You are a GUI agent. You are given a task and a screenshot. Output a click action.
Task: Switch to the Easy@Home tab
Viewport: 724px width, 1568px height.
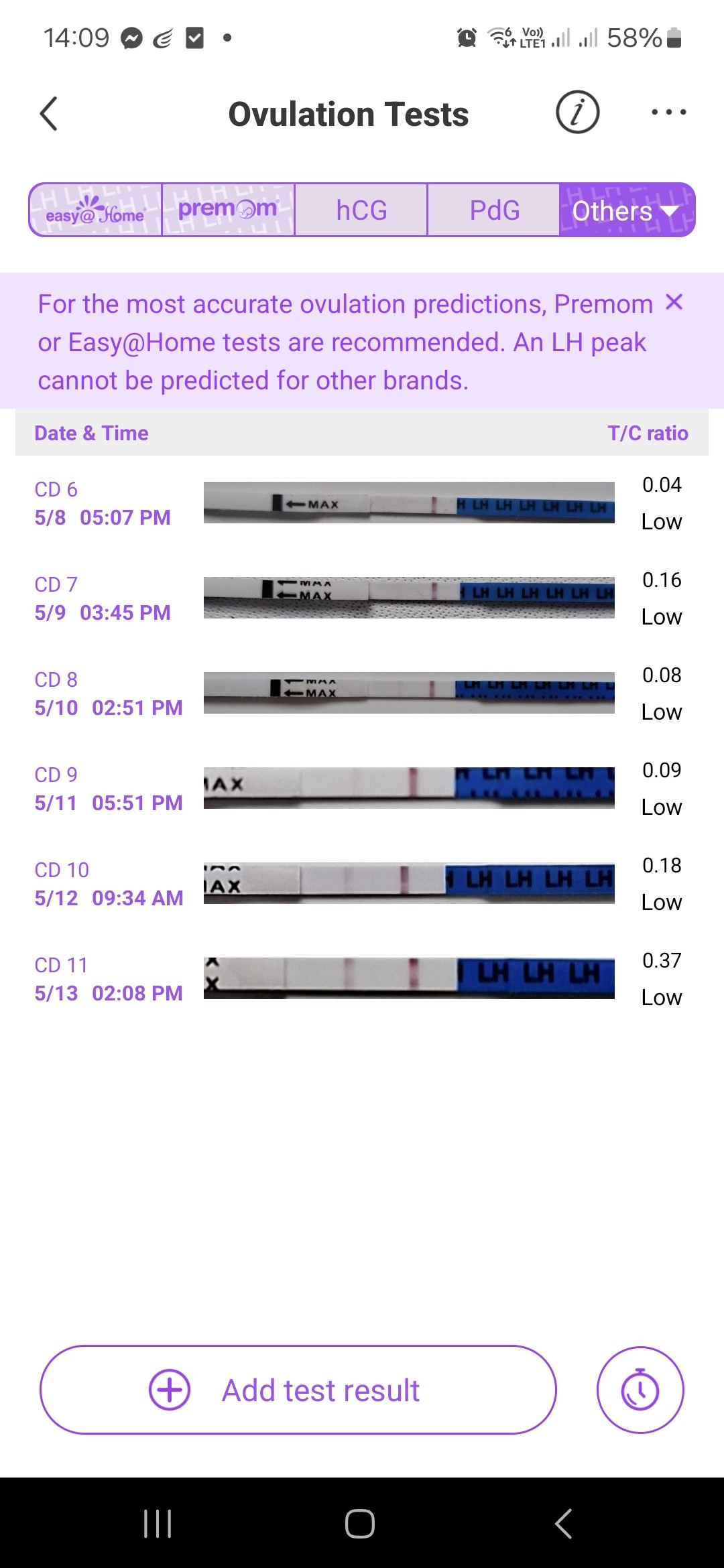pos(95,210)
